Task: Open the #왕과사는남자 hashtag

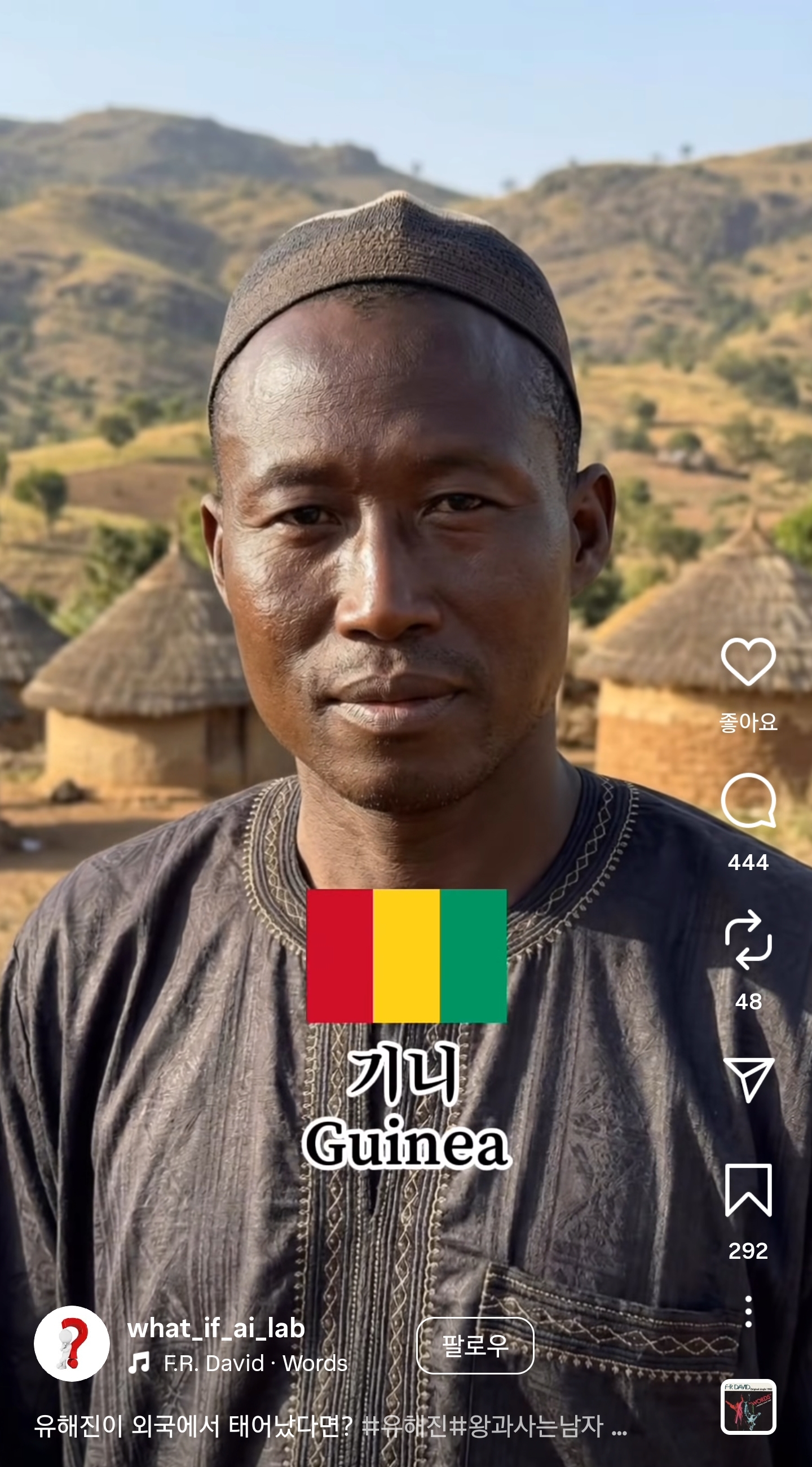Action: [526, 1426]
